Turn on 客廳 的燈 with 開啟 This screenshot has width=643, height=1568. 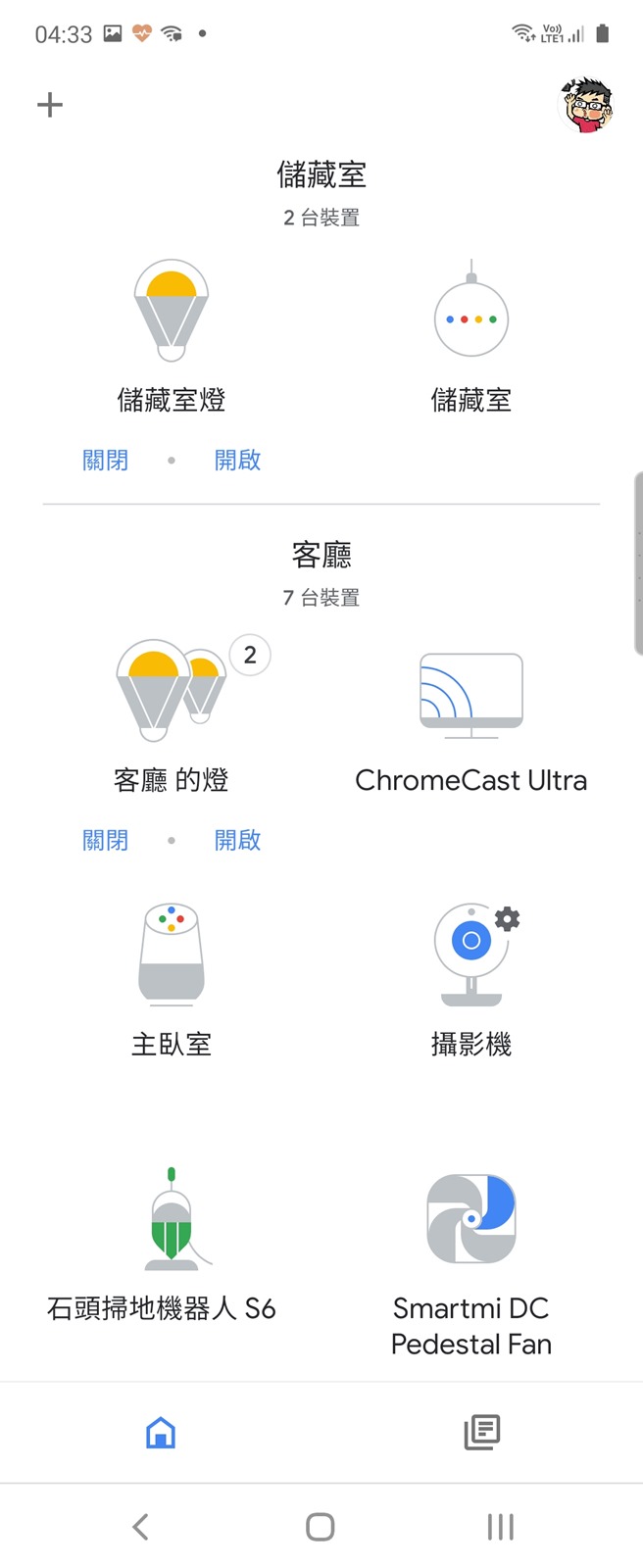(x=237, y=841)
